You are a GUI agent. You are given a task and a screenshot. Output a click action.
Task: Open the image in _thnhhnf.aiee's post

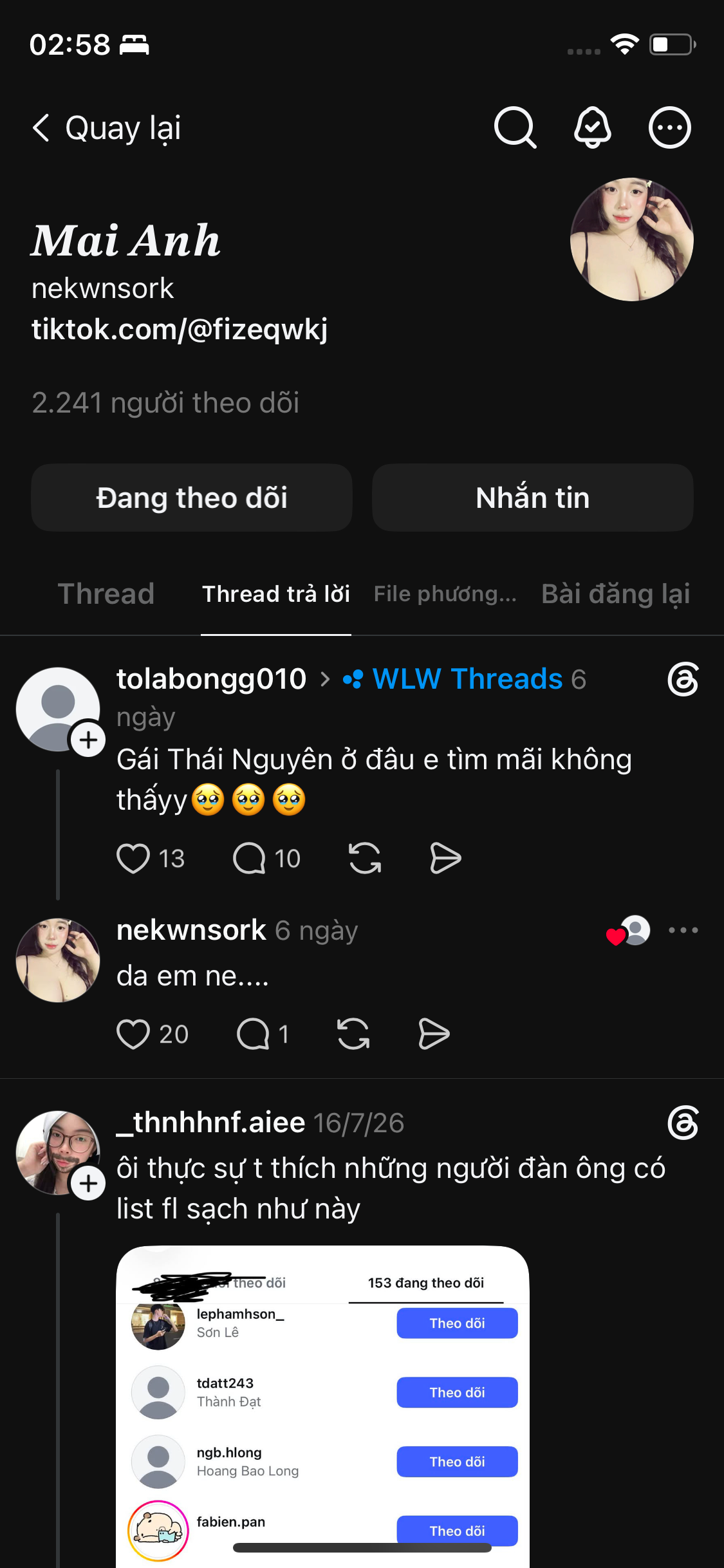[322, 1407]
